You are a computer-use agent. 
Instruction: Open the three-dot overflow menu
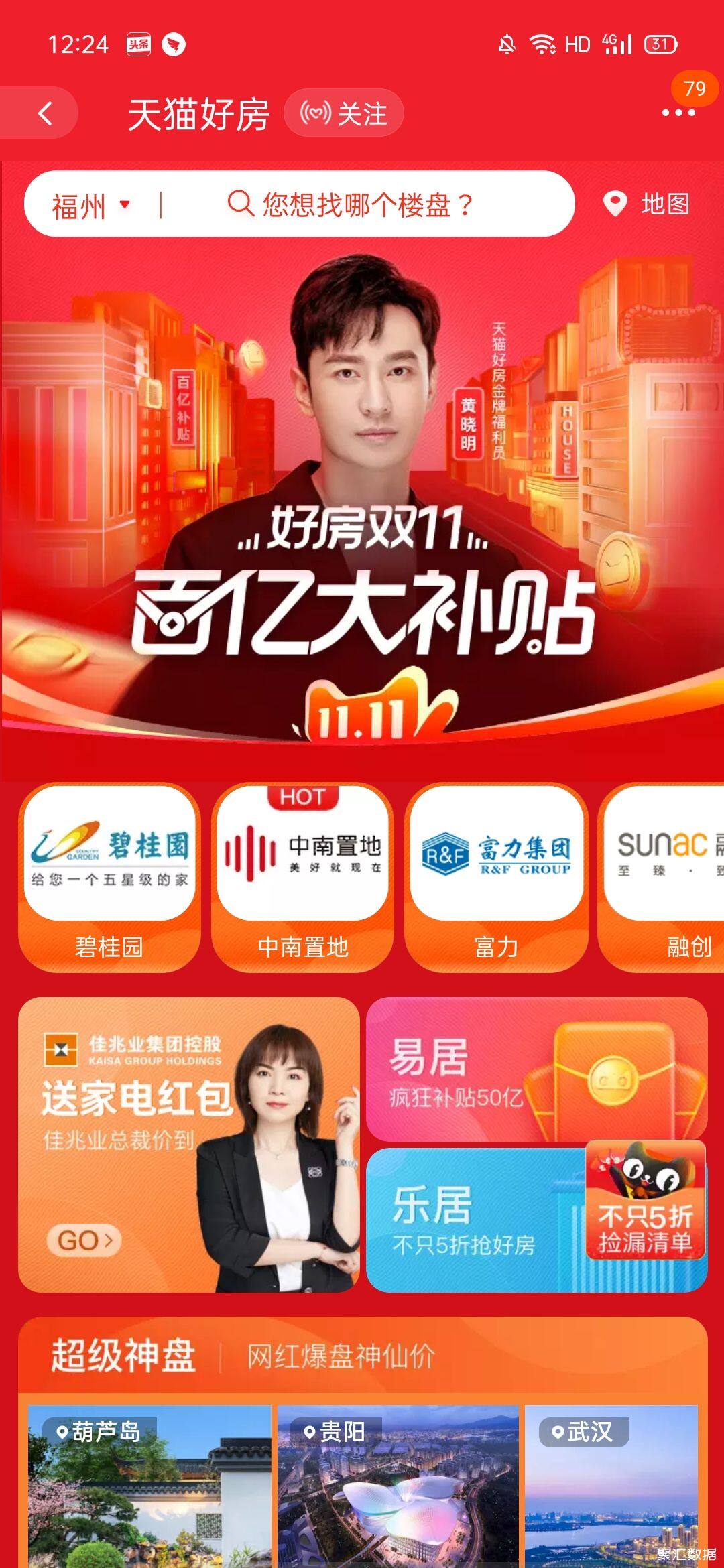coord(678,113)
